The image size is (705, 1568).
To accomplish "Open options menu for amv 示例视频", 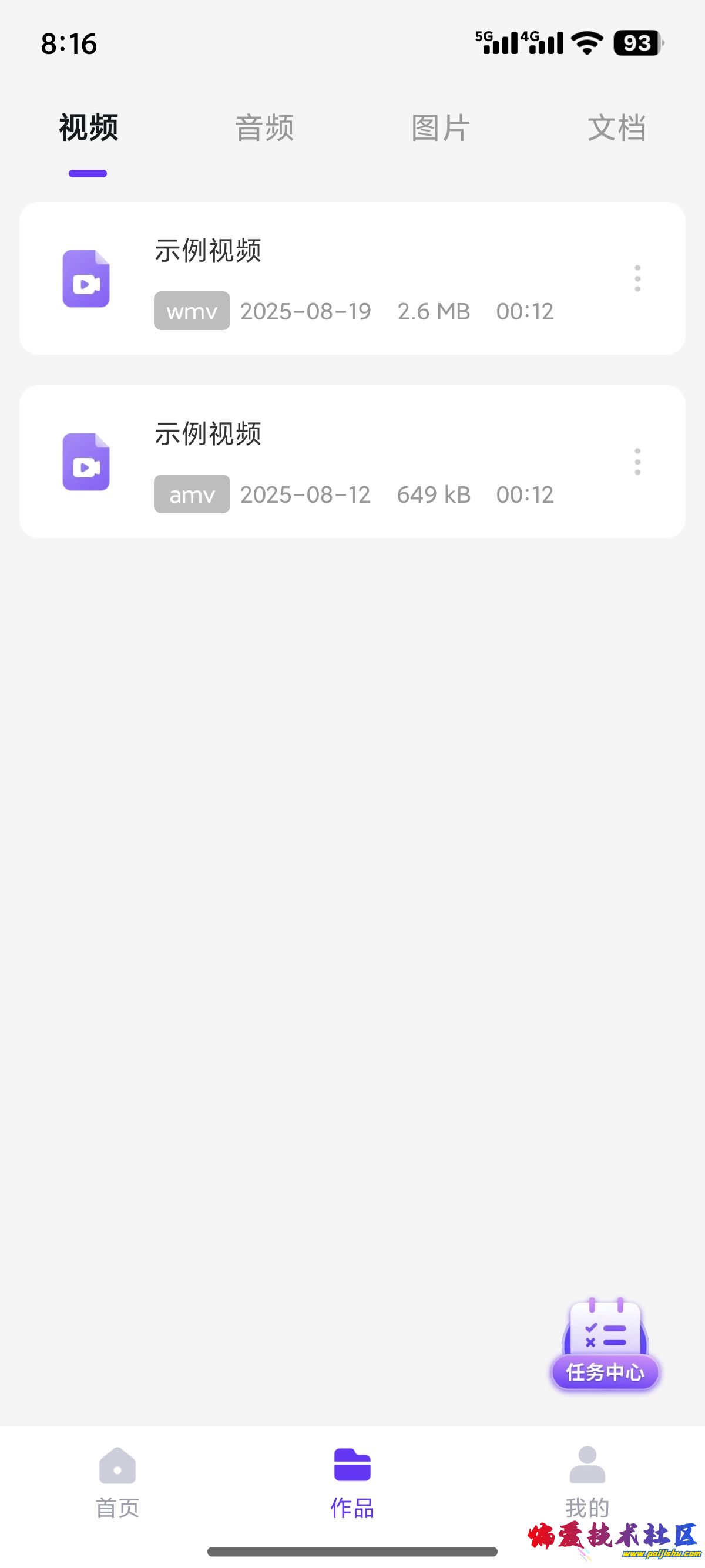I will (637, 462).
